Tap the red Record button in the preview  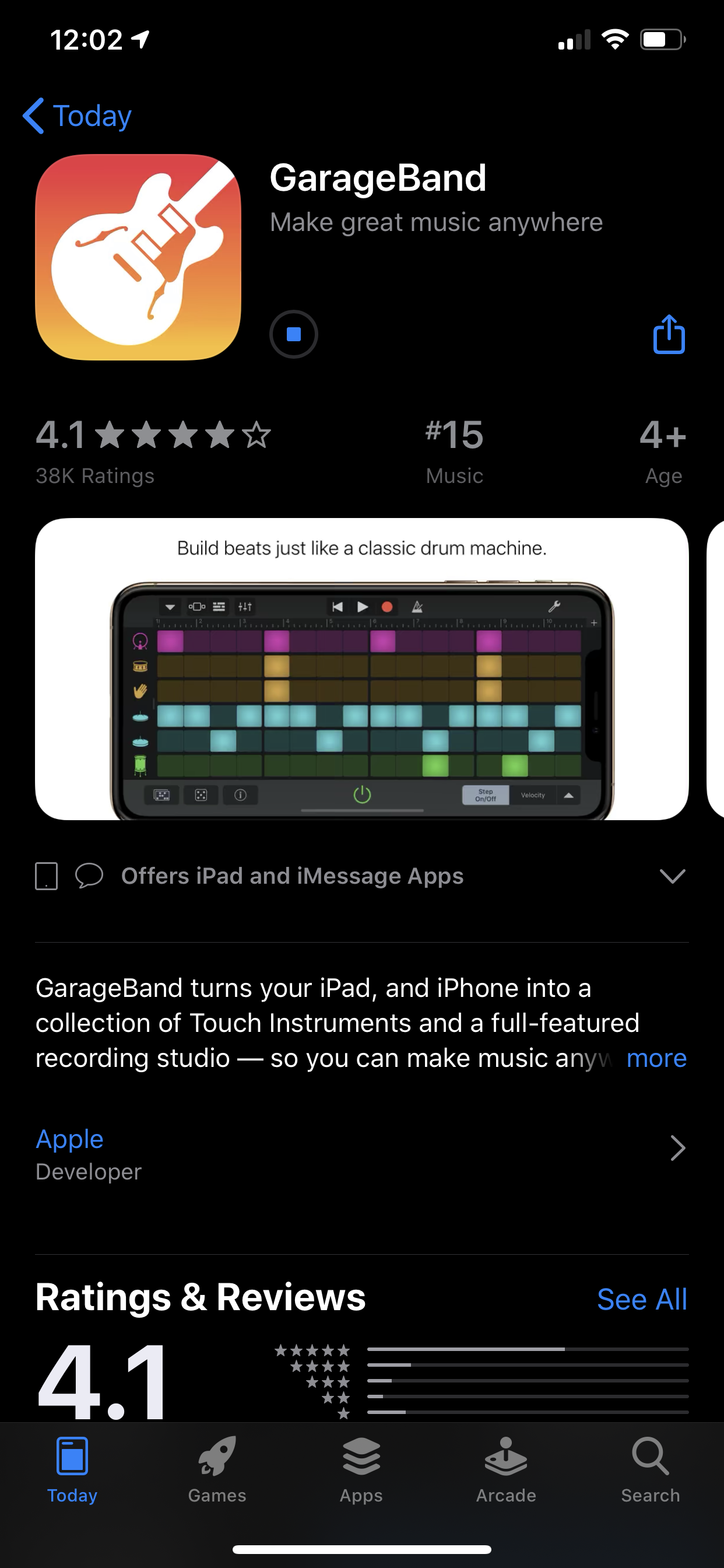tap(388, 607)
